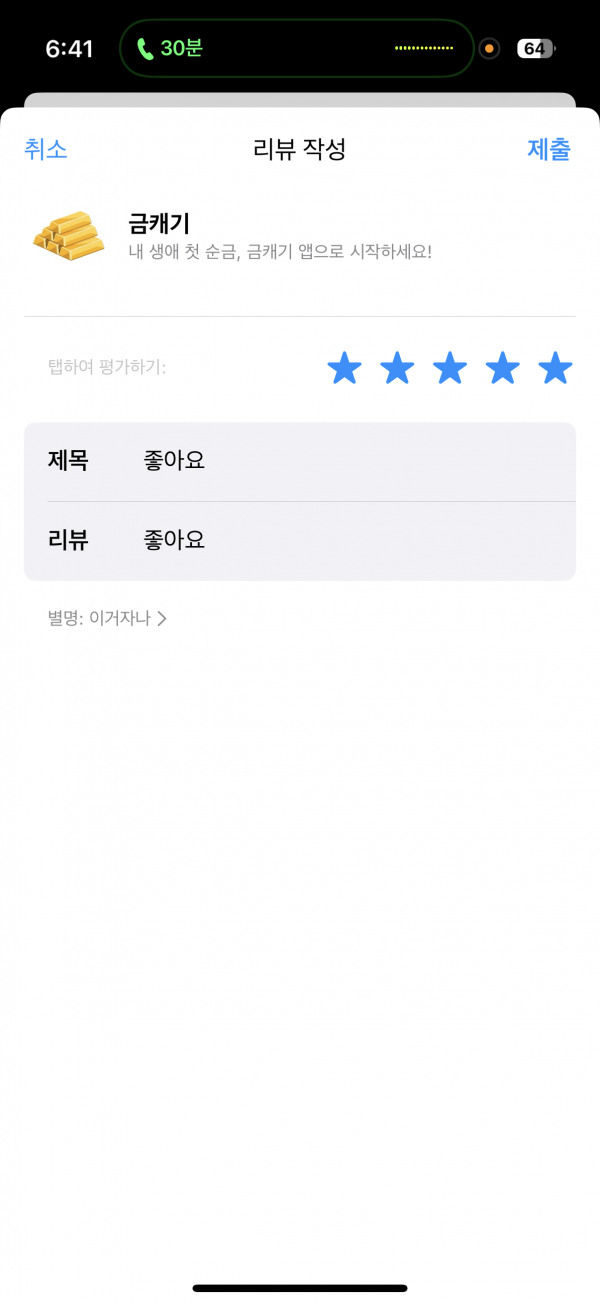600x1304 pixels.
Task: Choose the fourth star rating
Action: (502, 368)
